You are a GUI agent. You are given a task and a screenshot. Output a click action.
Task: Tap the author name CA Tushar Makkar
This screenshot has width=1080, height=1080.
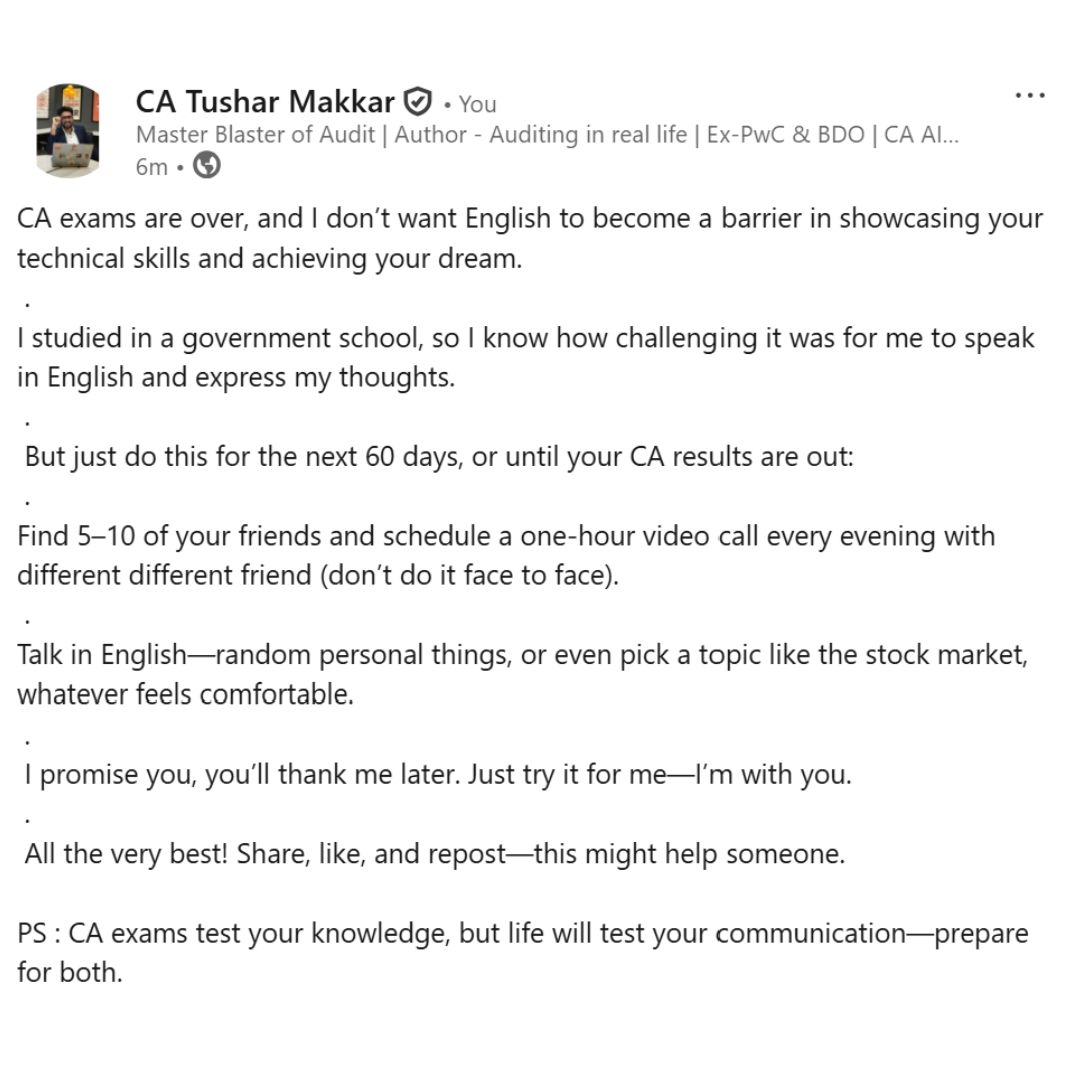click(x=265, y=102)
